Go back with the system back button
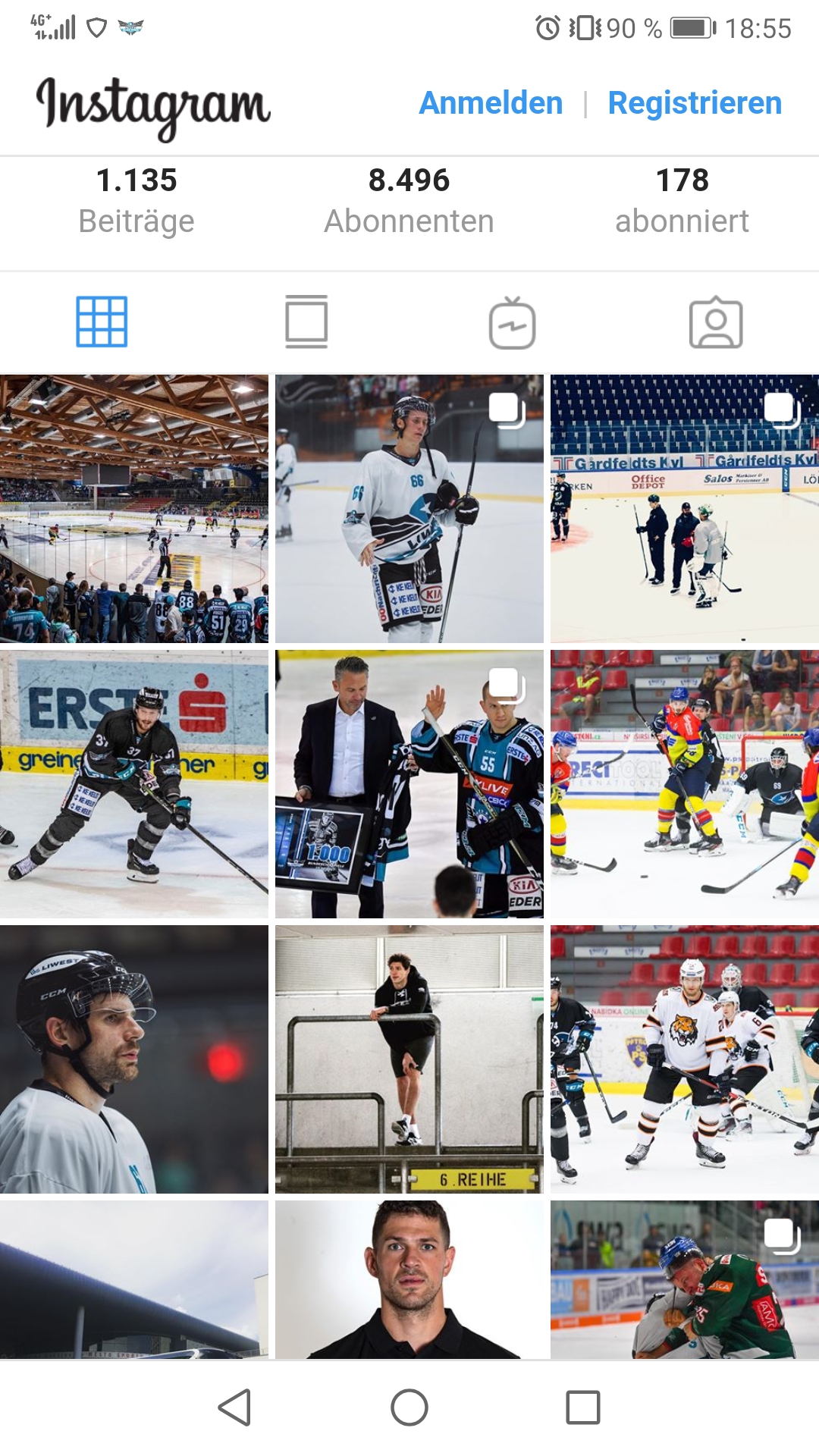Screen dimensions: 819x1456 234,1407
